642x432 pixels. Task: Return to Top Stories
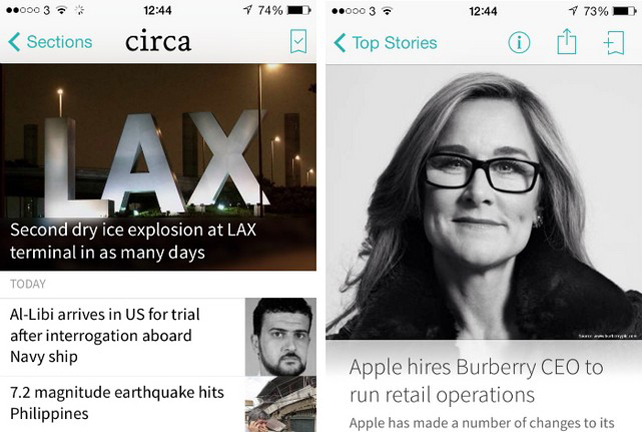[x=386, y=43]
